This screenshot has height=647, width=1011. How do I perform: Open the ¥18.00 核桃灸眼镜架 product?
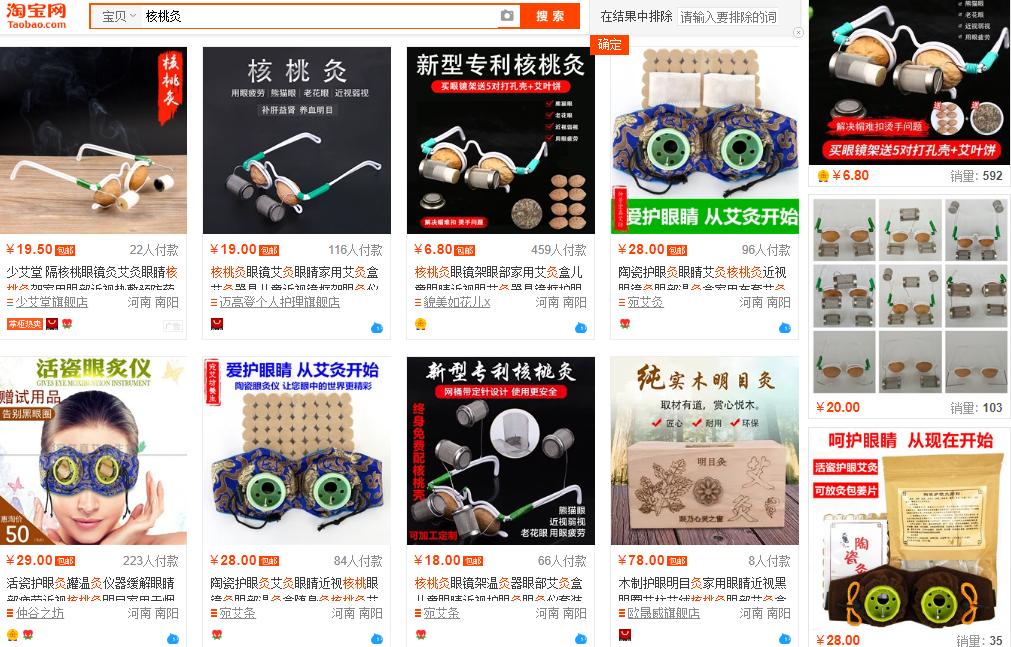pos(500,450)
